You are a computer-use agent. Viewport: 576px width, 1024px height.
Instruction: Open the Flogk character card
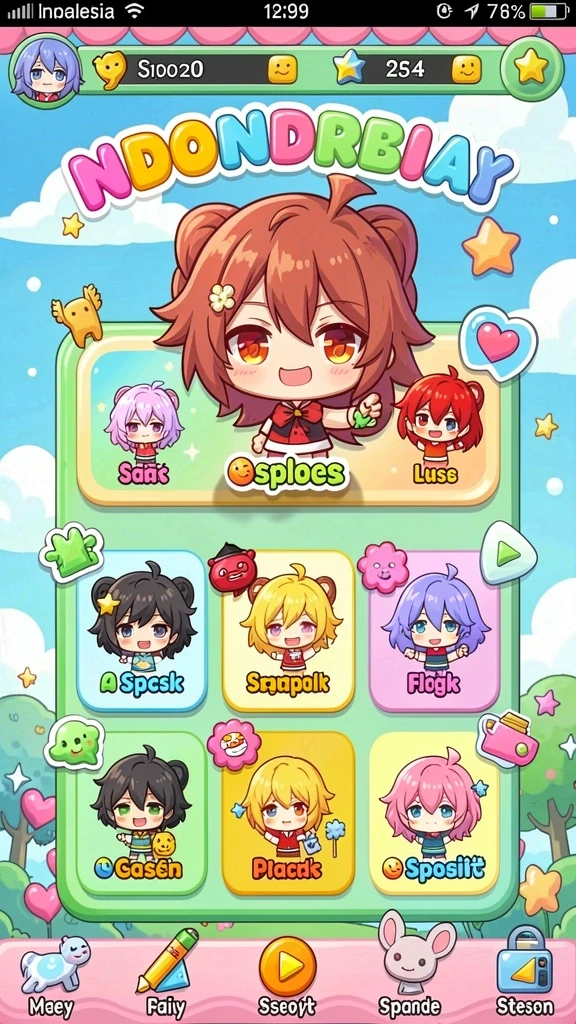click(x=434, y=631)
